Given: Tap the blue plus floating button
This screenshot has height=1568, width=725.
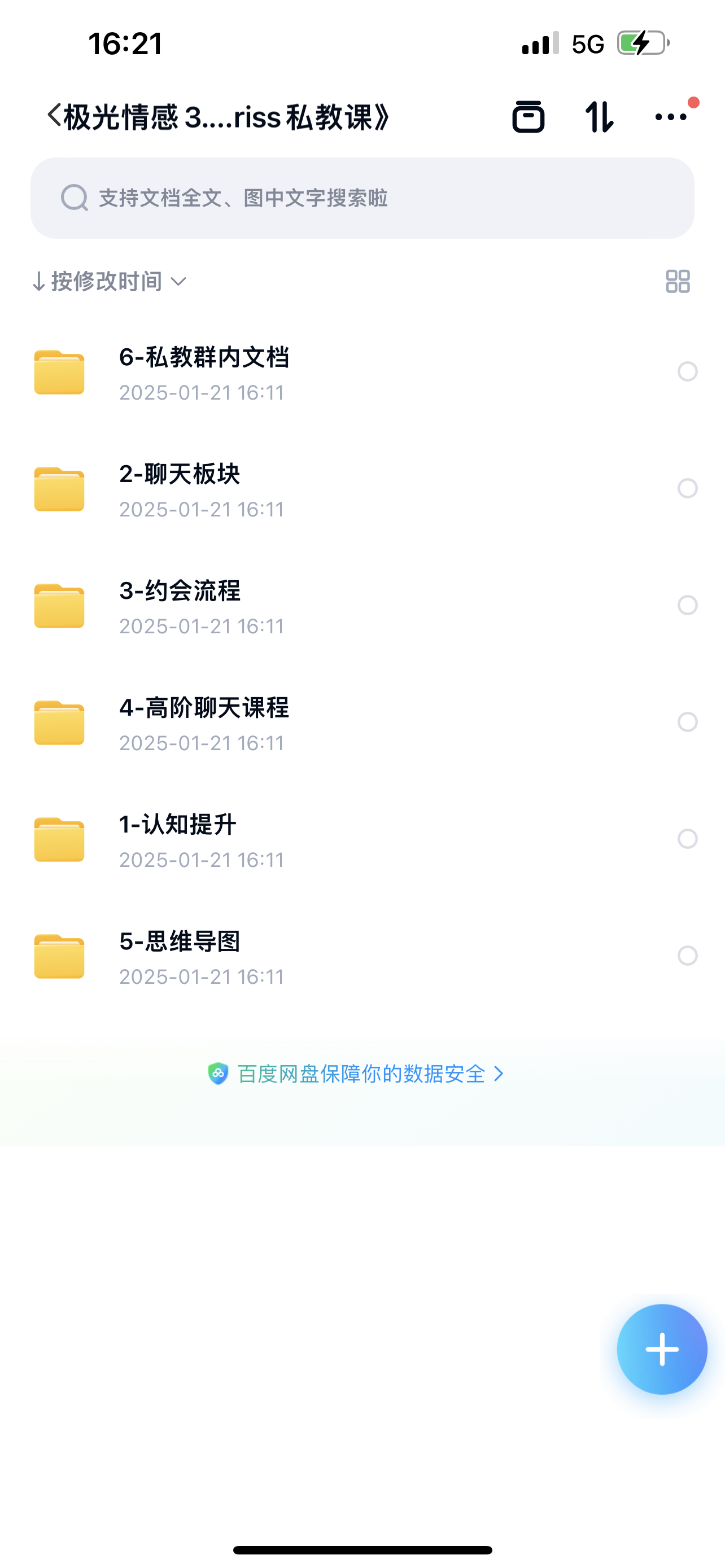Looking at the screenshot, I should tap(662, 1350).
